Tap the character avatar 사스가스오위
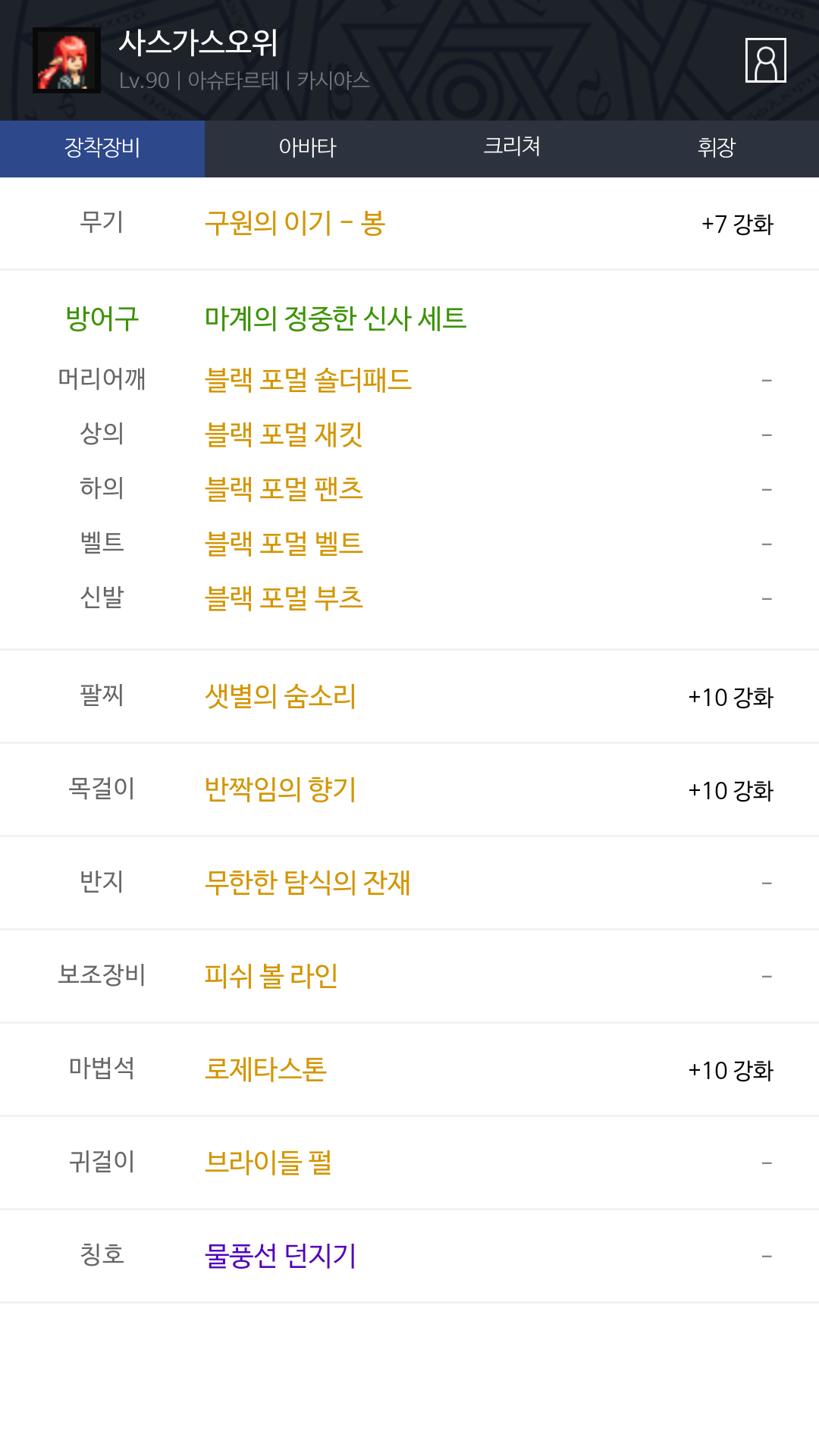Screen dimensions: 819x1456 click(67, 61)
